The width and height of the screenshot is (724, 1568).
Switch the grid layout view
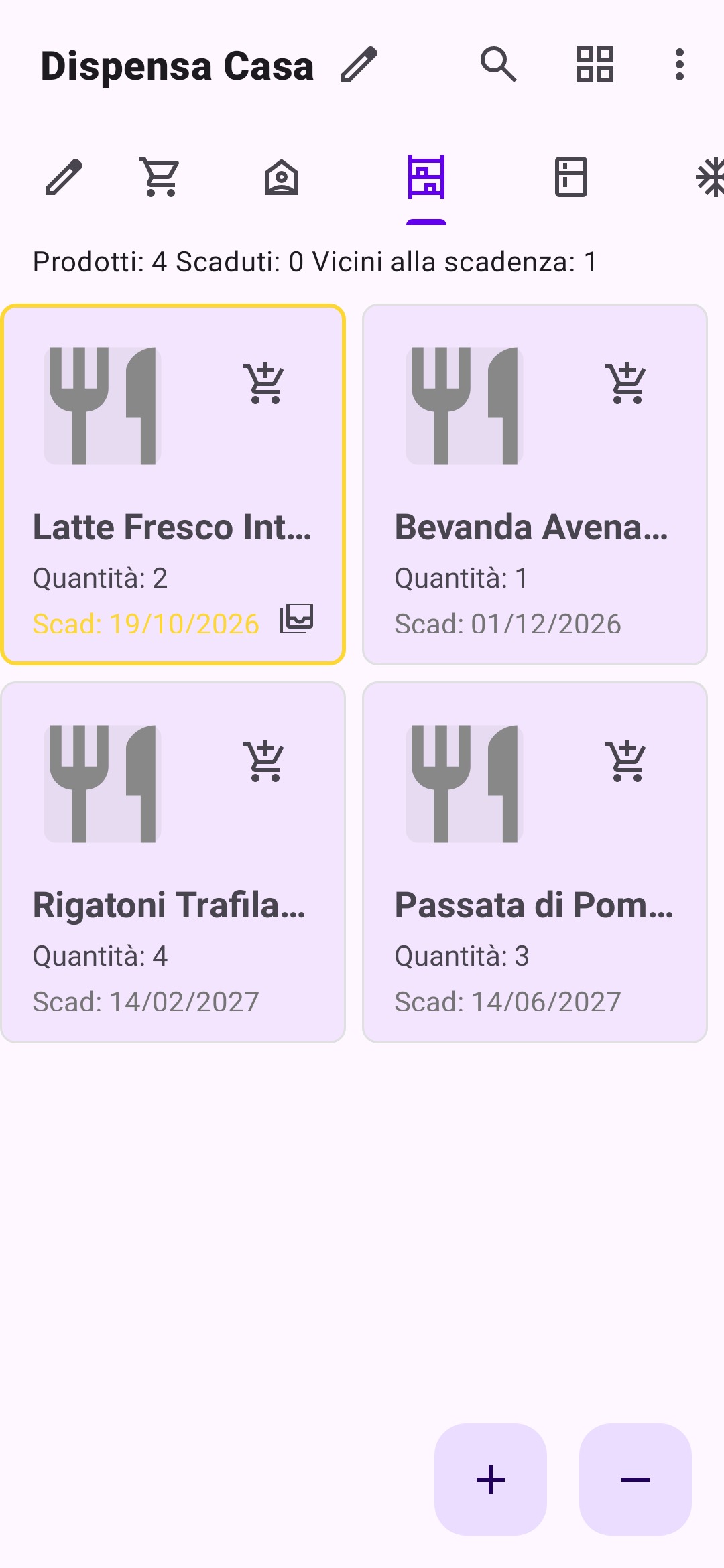coord(595,65)
